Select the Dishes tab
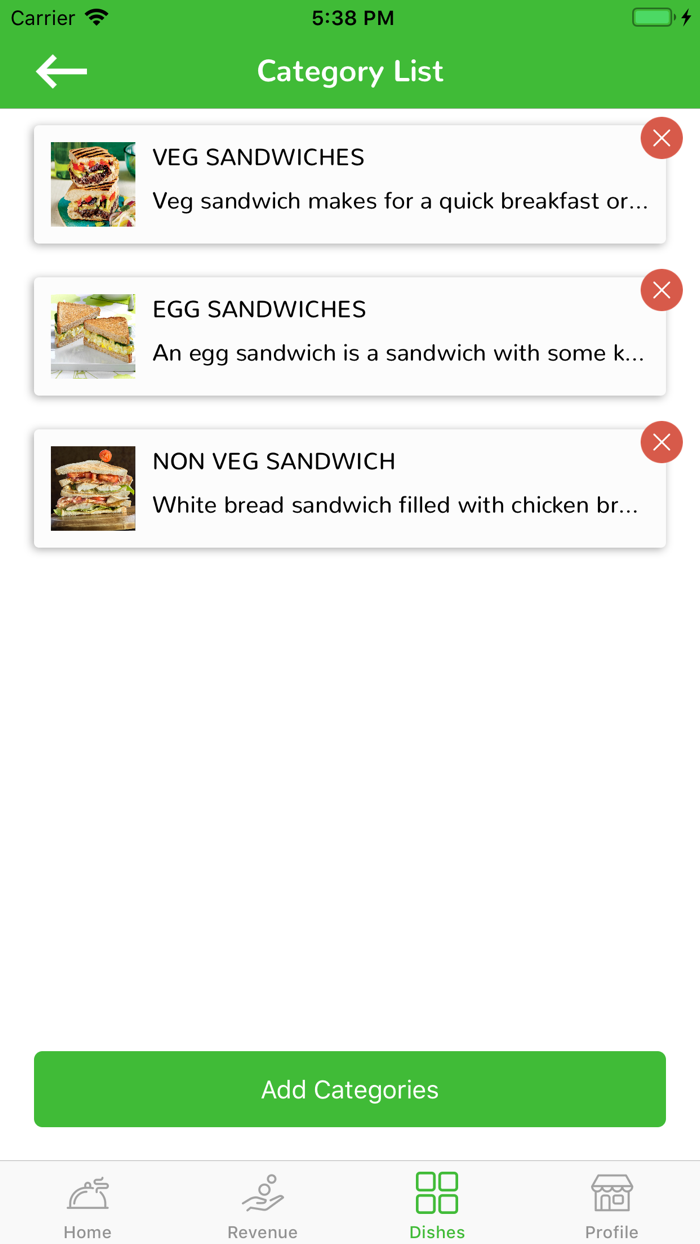This screenshot has width=700, height=1244. [437, 1204]
